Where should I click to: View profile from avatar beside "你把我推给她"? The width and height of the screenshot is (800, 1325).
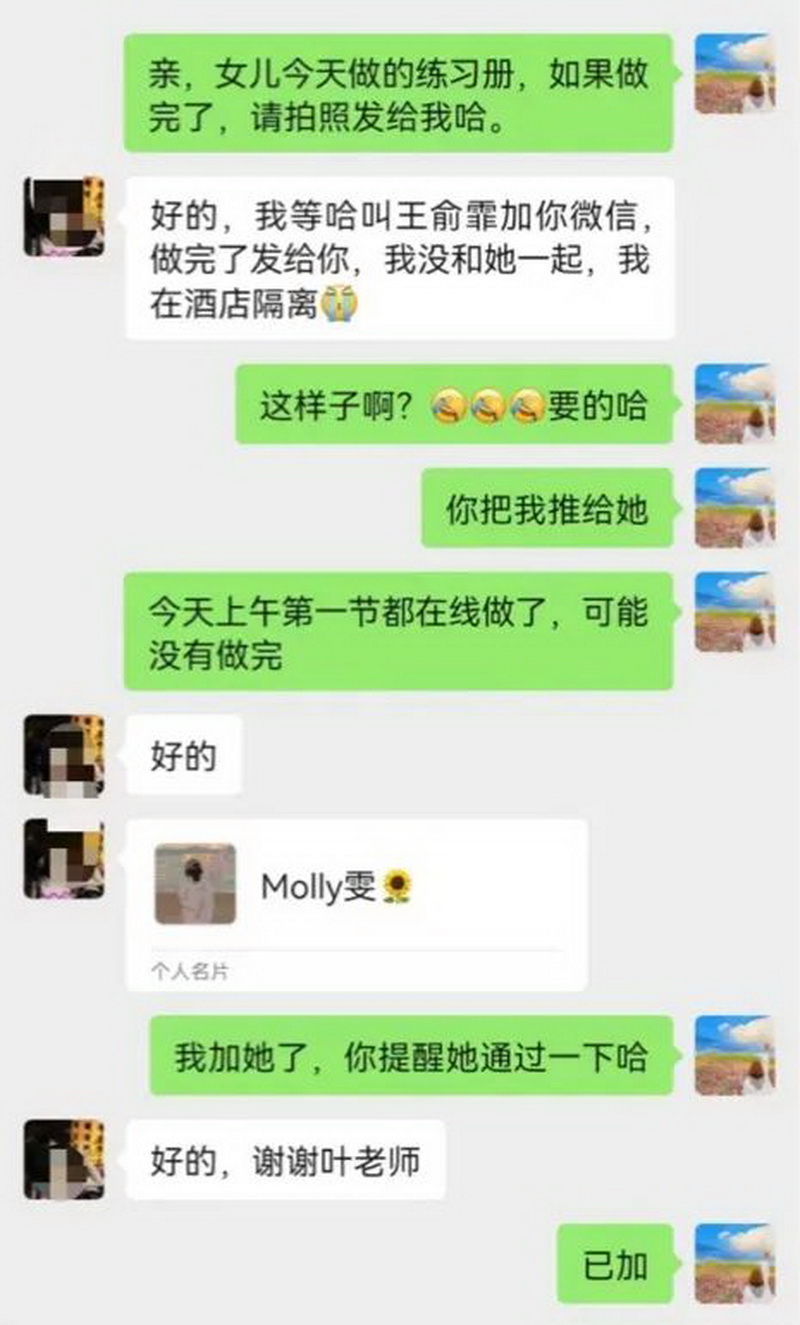point(735,507)
